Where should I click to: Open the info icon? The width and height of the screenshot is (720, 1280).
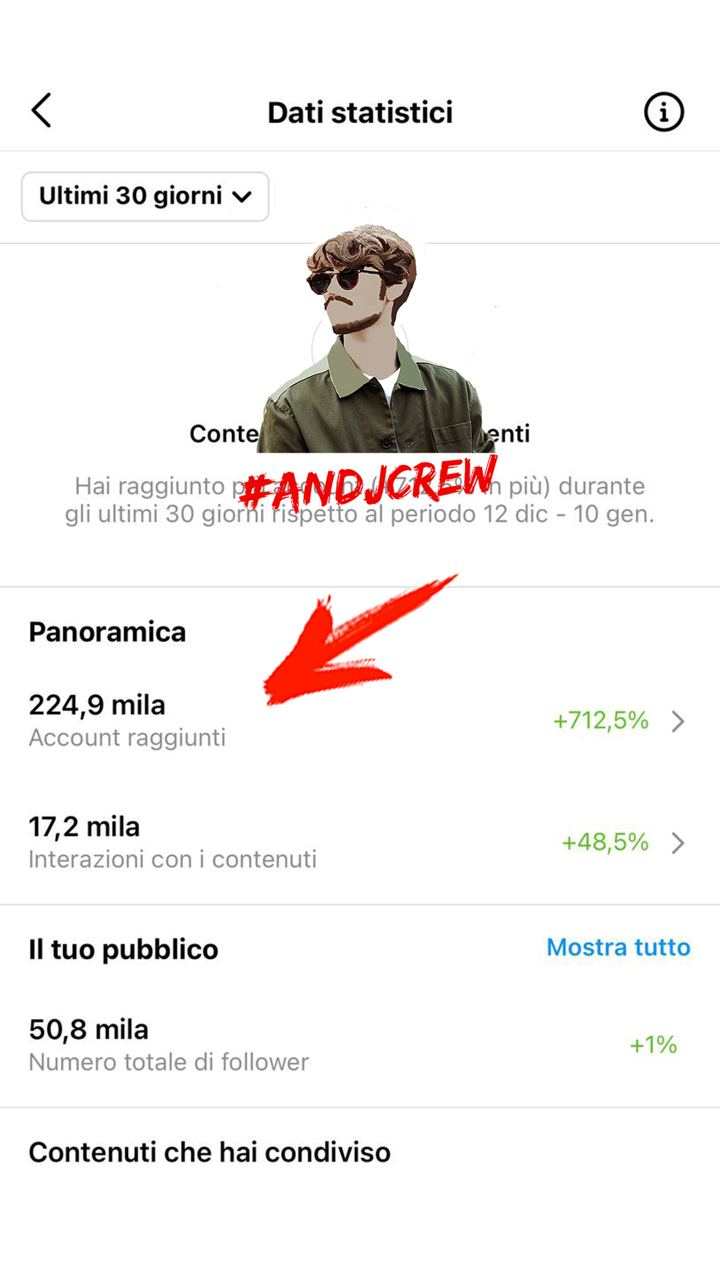pyautogui.click(x=663, y=111)
